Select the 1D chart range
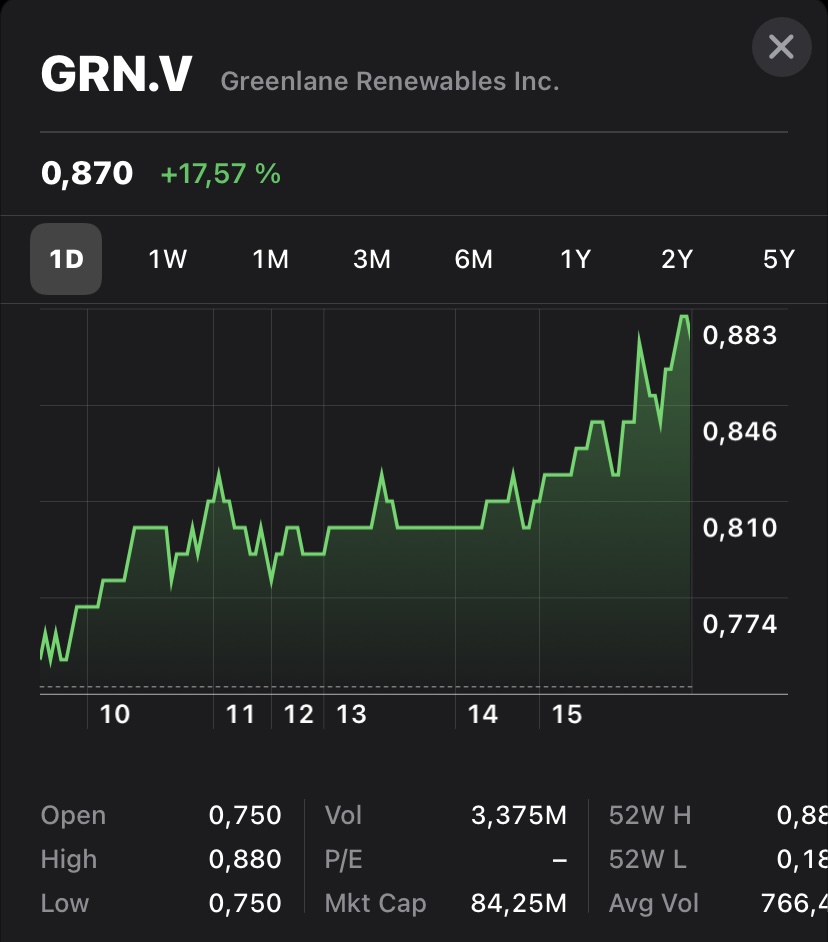 coord(66,259)
